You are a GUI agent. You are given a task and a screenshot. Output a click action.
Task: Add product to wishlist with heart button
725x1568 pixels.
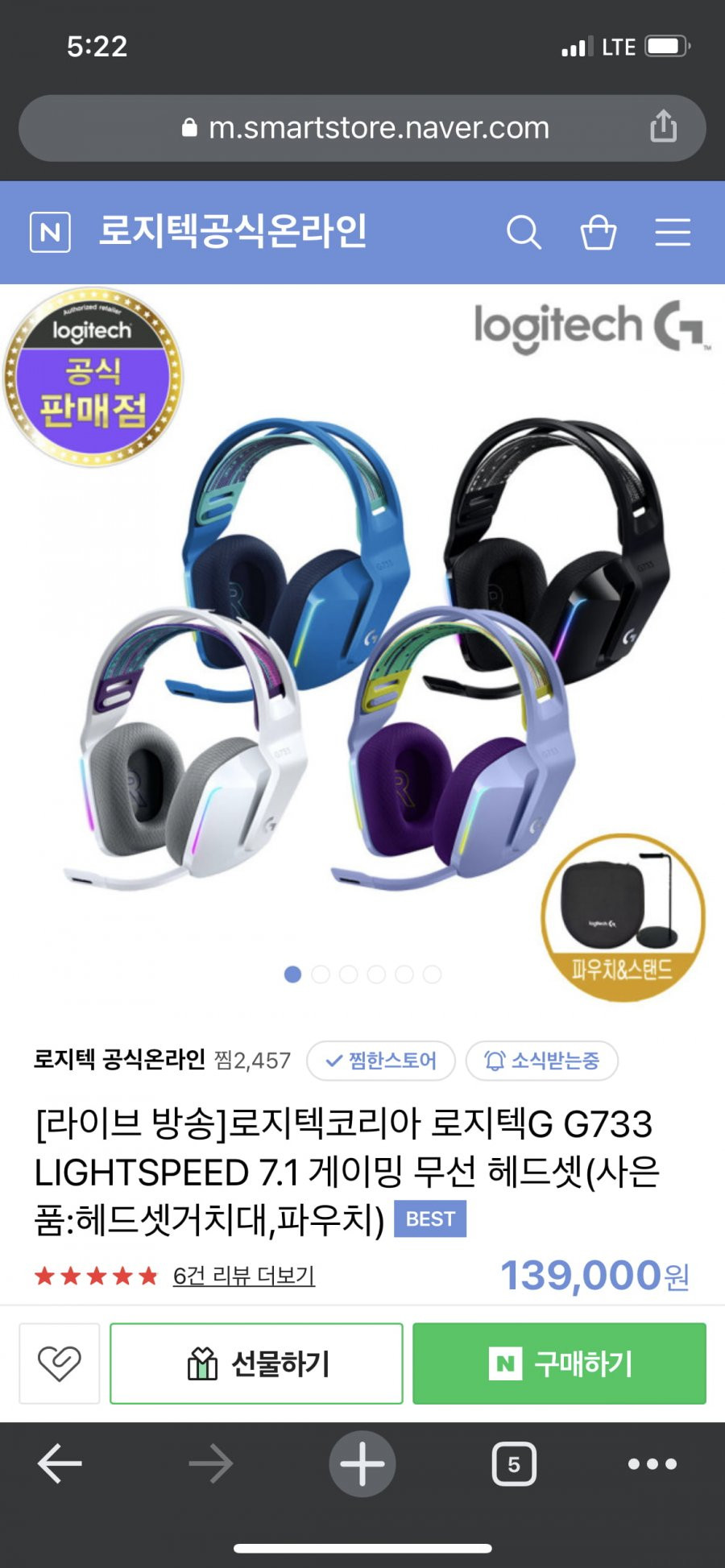pyautogui.click(x=60, y=1363)
